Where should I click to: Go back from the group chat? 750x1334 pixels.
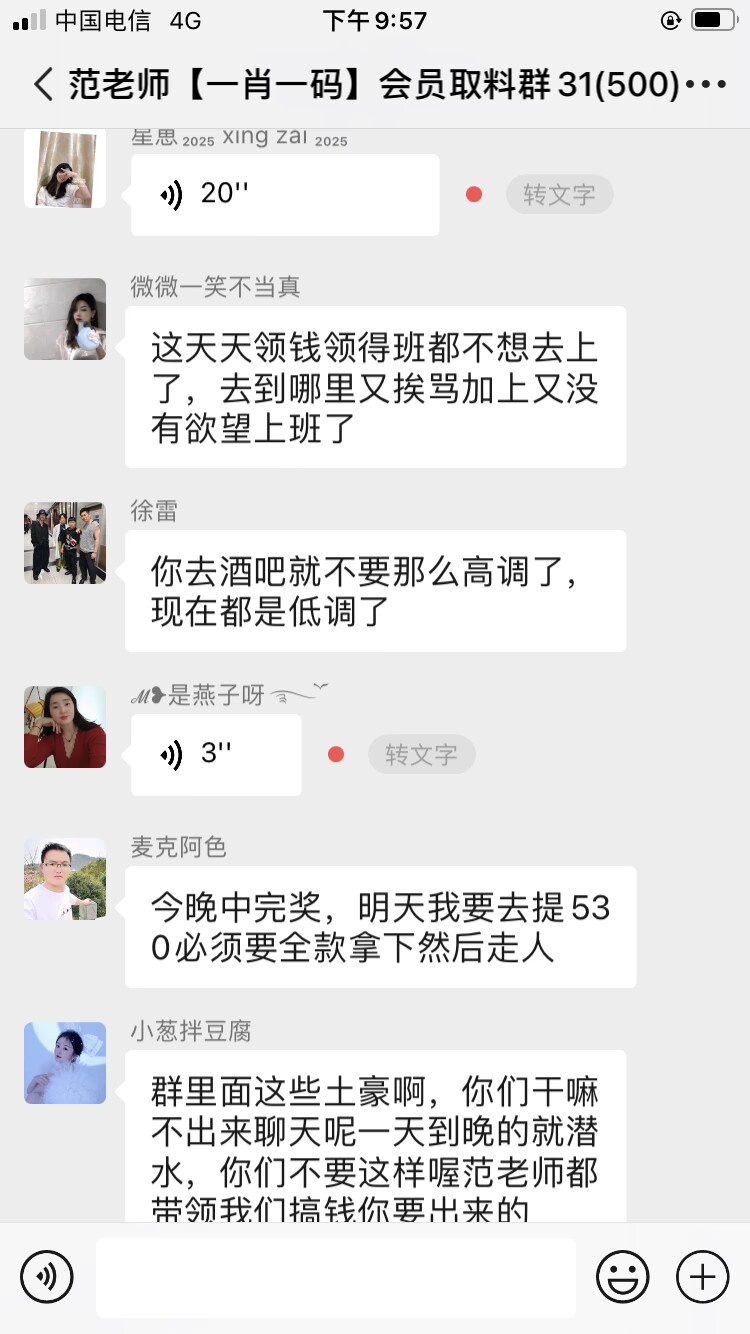tap(43, 84)
